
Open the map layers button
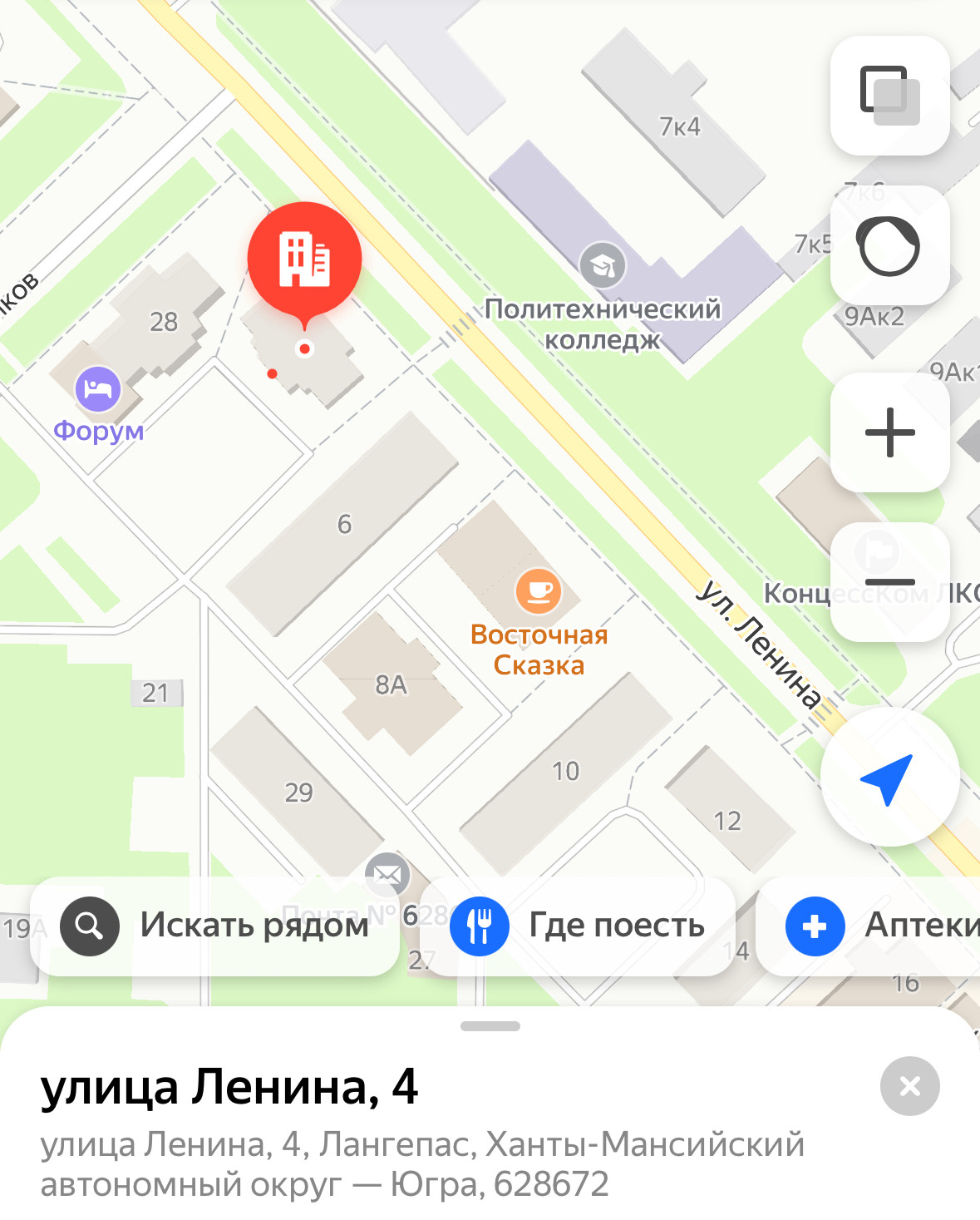(890, 96)
